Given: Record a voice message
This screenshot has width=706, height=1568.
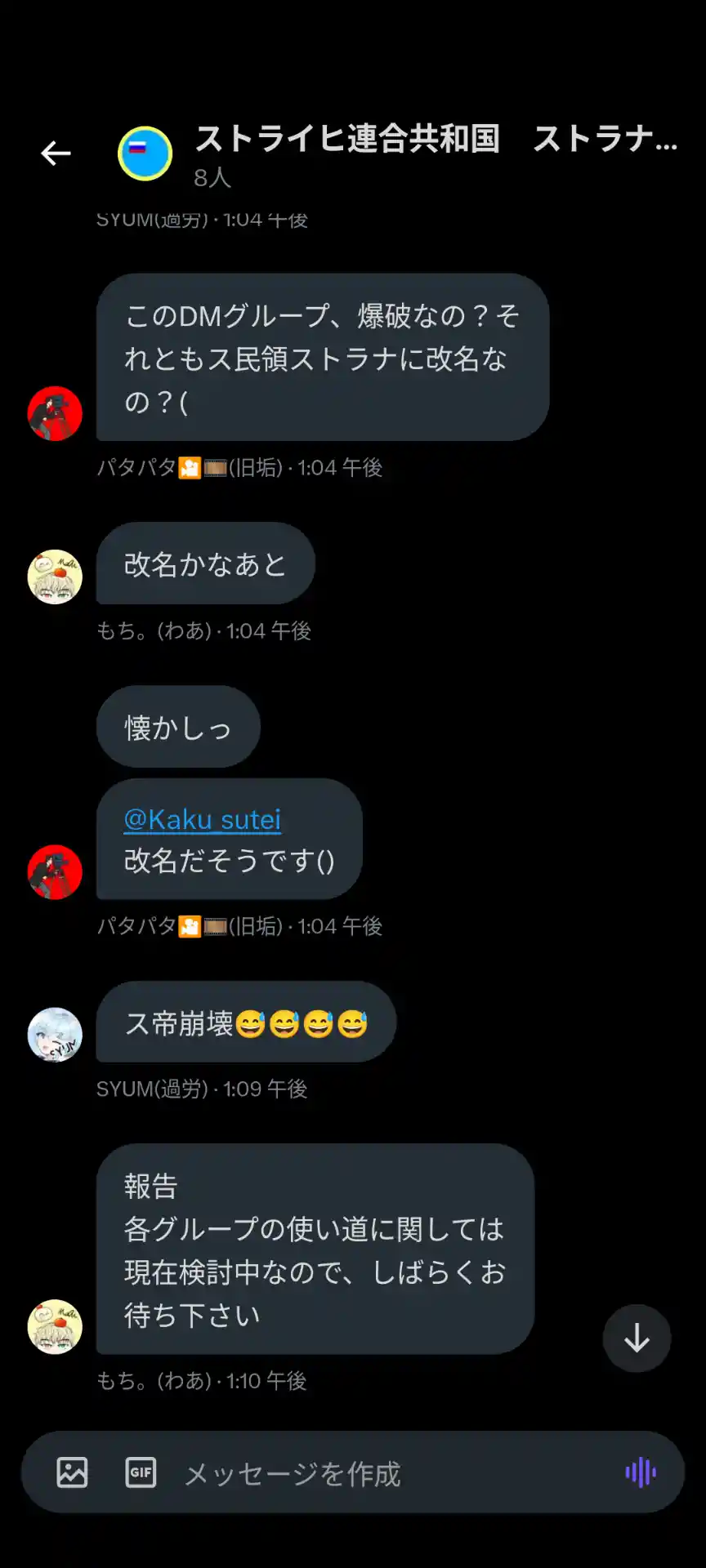Looking at the screenshot, I should point(641,1472).
